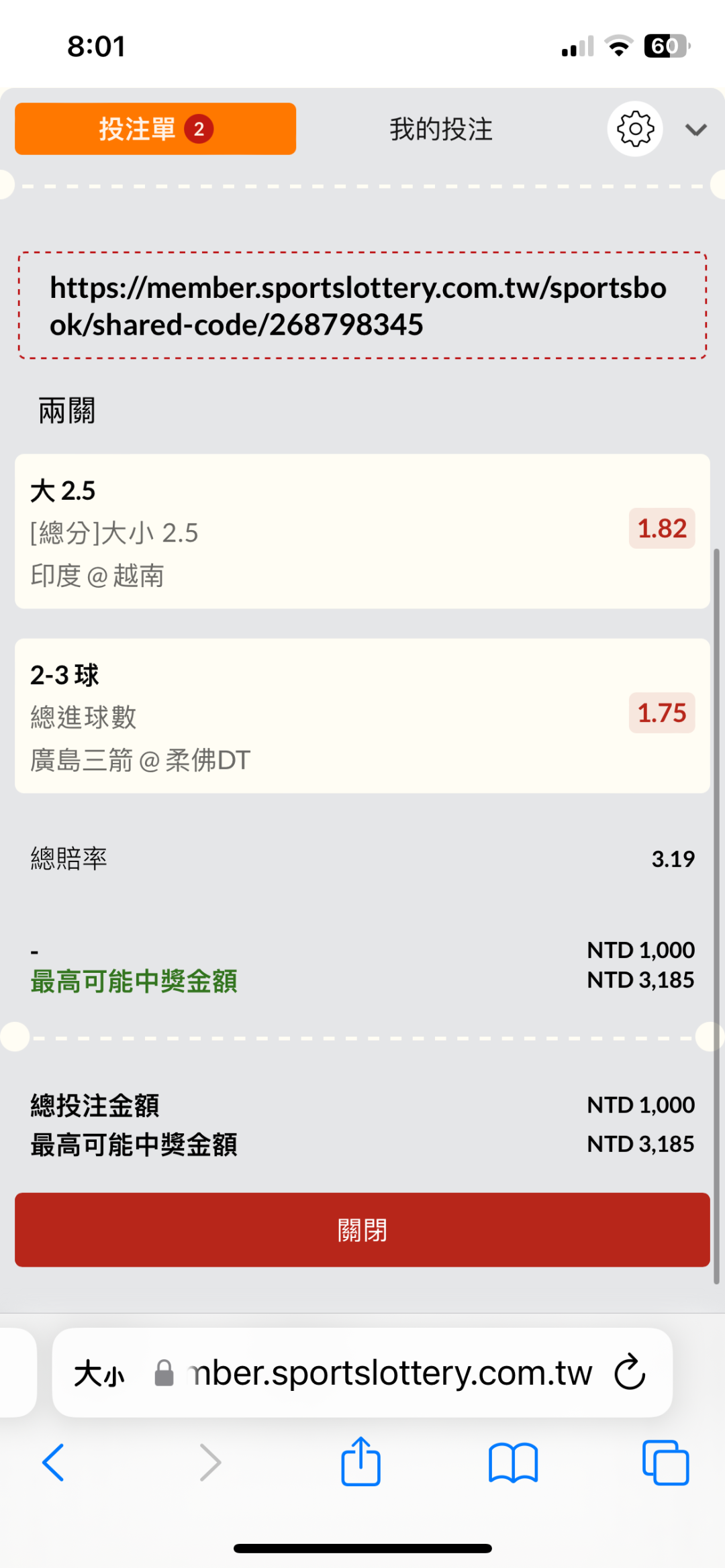
Task: Go back in Safari
Action: [54, 1463]
